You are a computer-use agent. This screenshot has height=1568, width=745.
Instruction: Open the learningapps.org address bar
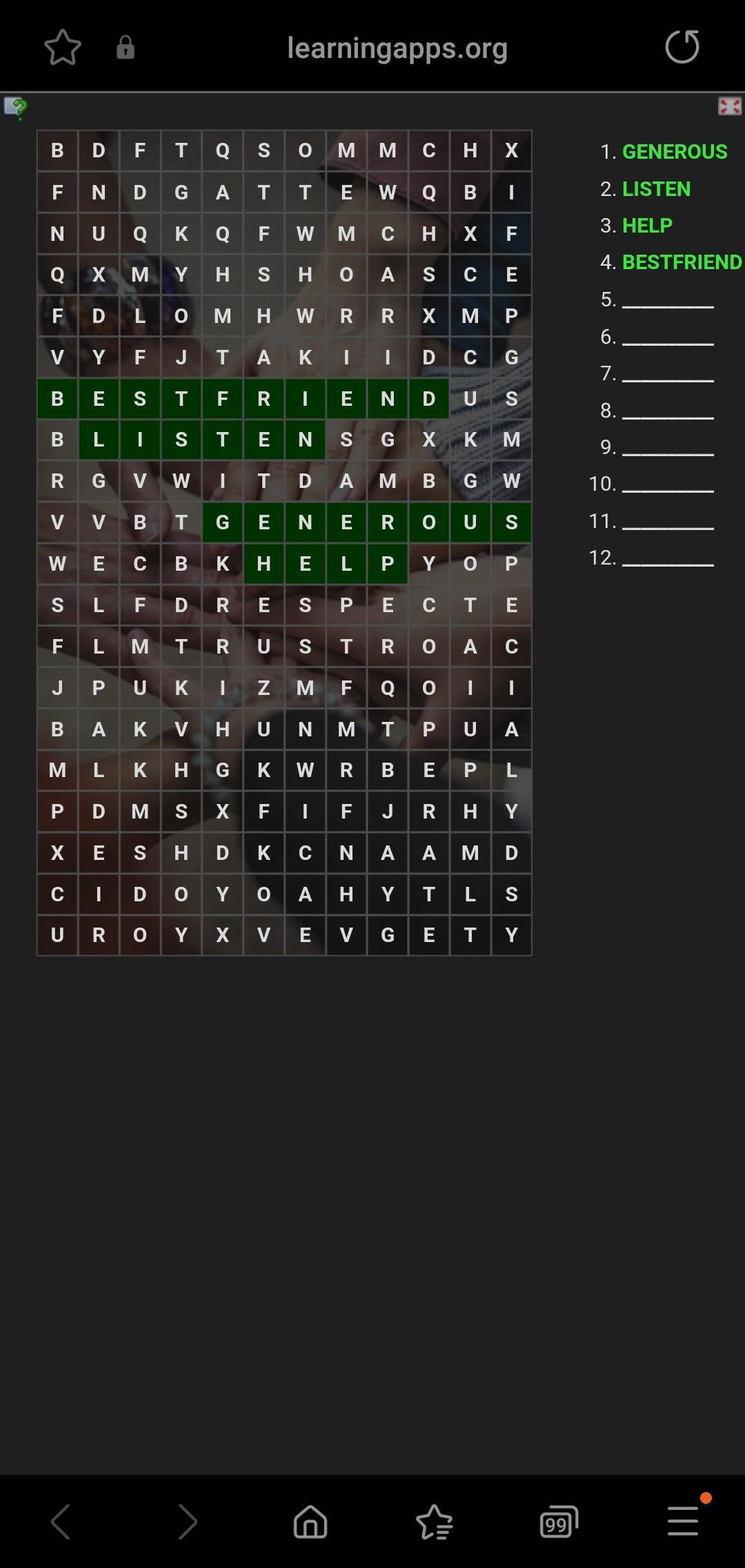pos(397,48)
